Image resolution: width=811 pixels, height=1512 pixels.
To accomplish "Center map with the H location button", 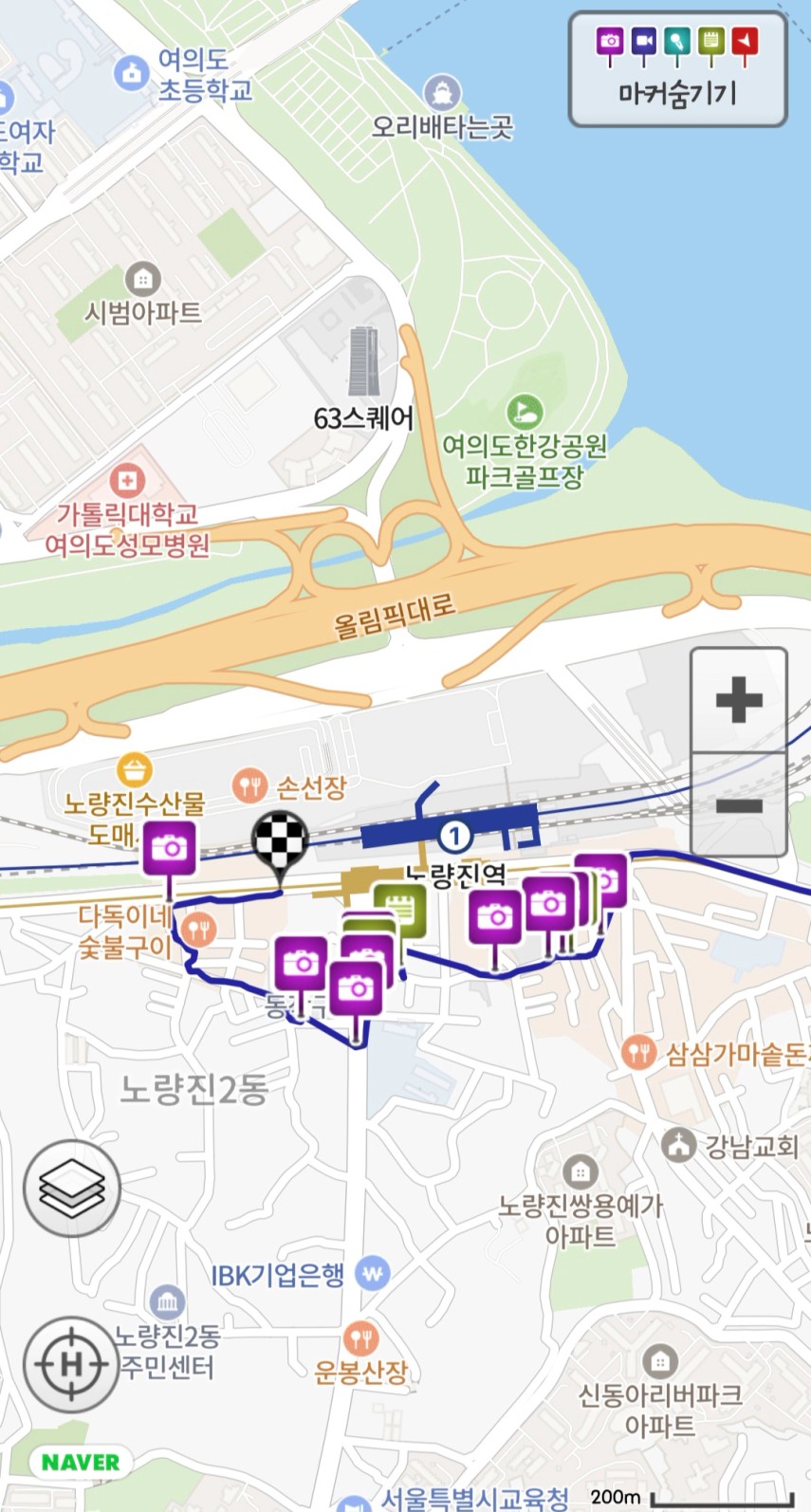I will tap(71, 1364).
